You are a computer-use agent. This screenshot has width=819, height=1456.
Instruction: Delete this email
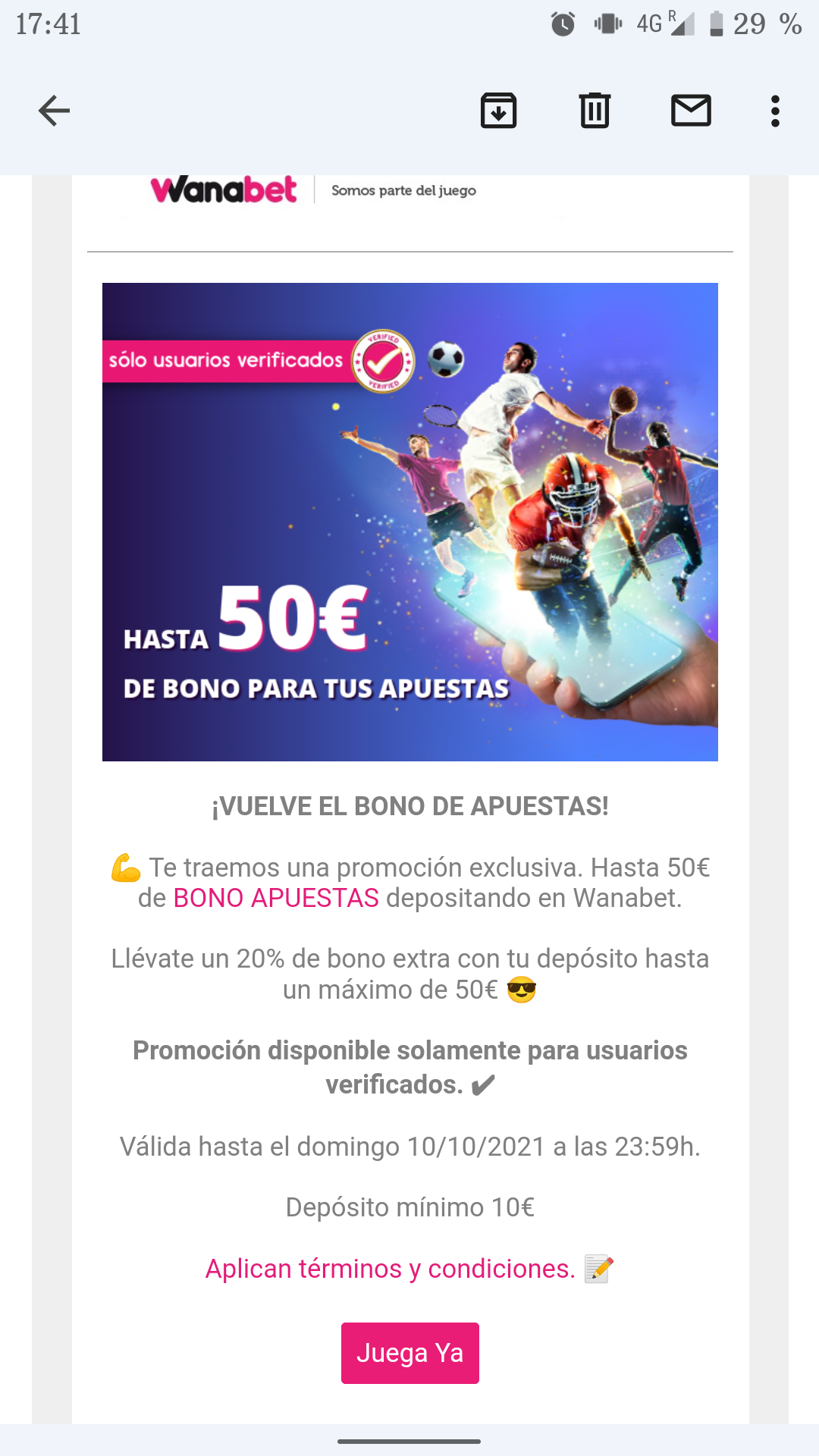pos(595,111)
